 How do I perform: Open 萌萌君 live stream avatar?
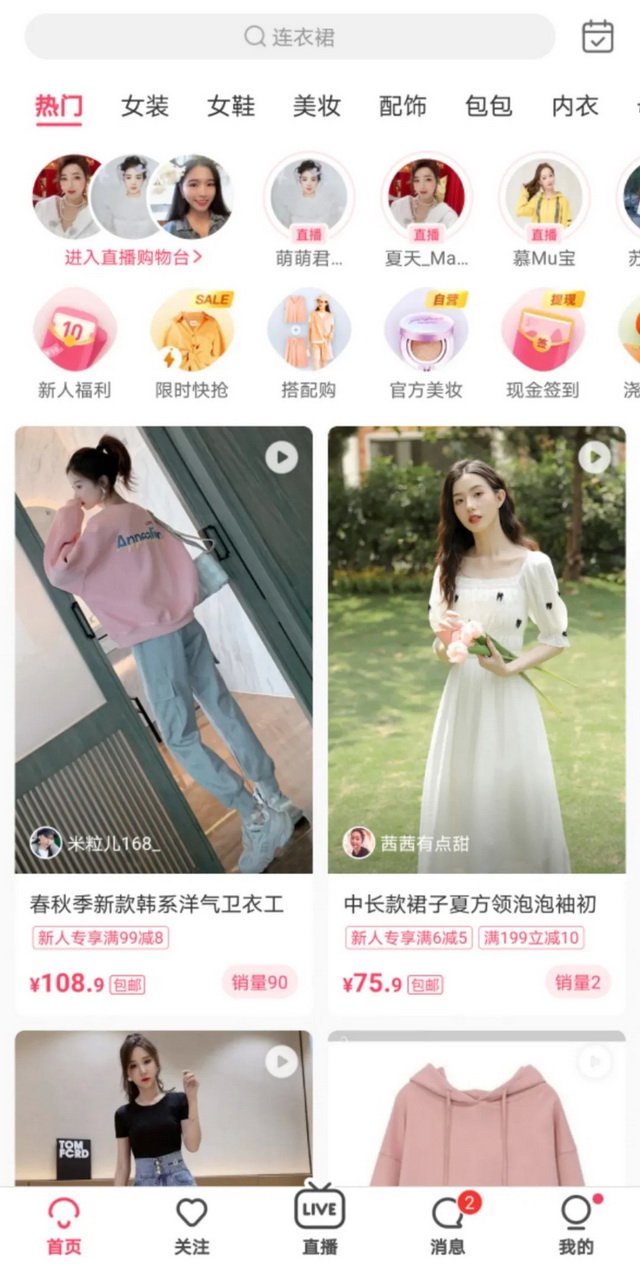tap(309, 200)
